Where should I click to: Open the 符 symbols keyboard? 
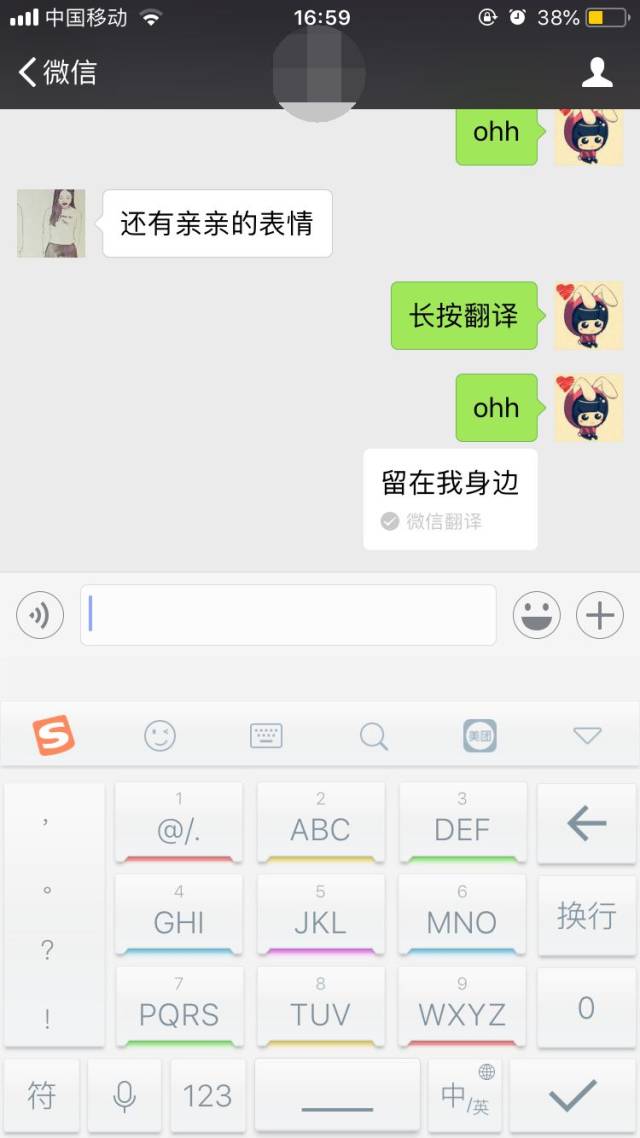[x=42, y=1096]
